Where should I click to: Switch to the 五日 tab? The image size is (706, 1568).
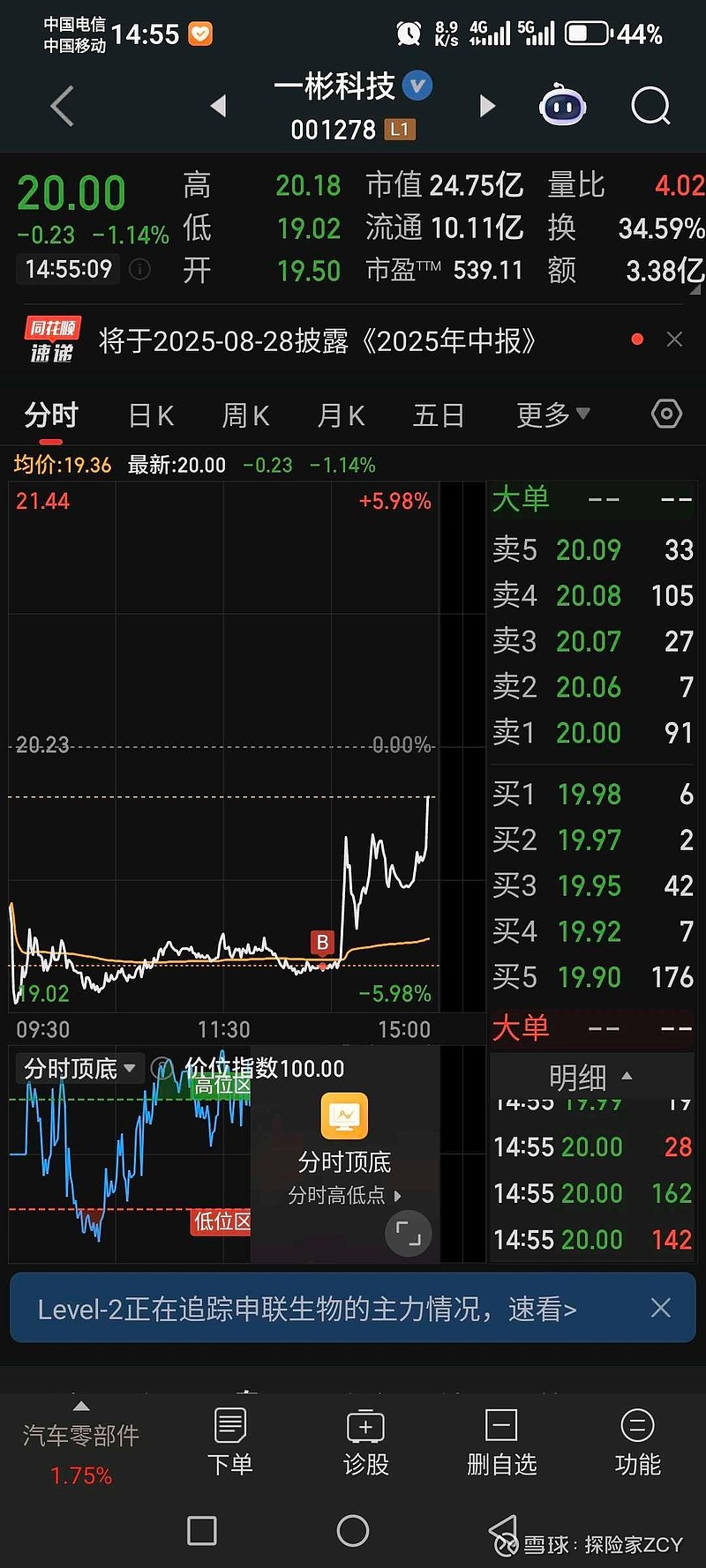[x=439, y=415]
